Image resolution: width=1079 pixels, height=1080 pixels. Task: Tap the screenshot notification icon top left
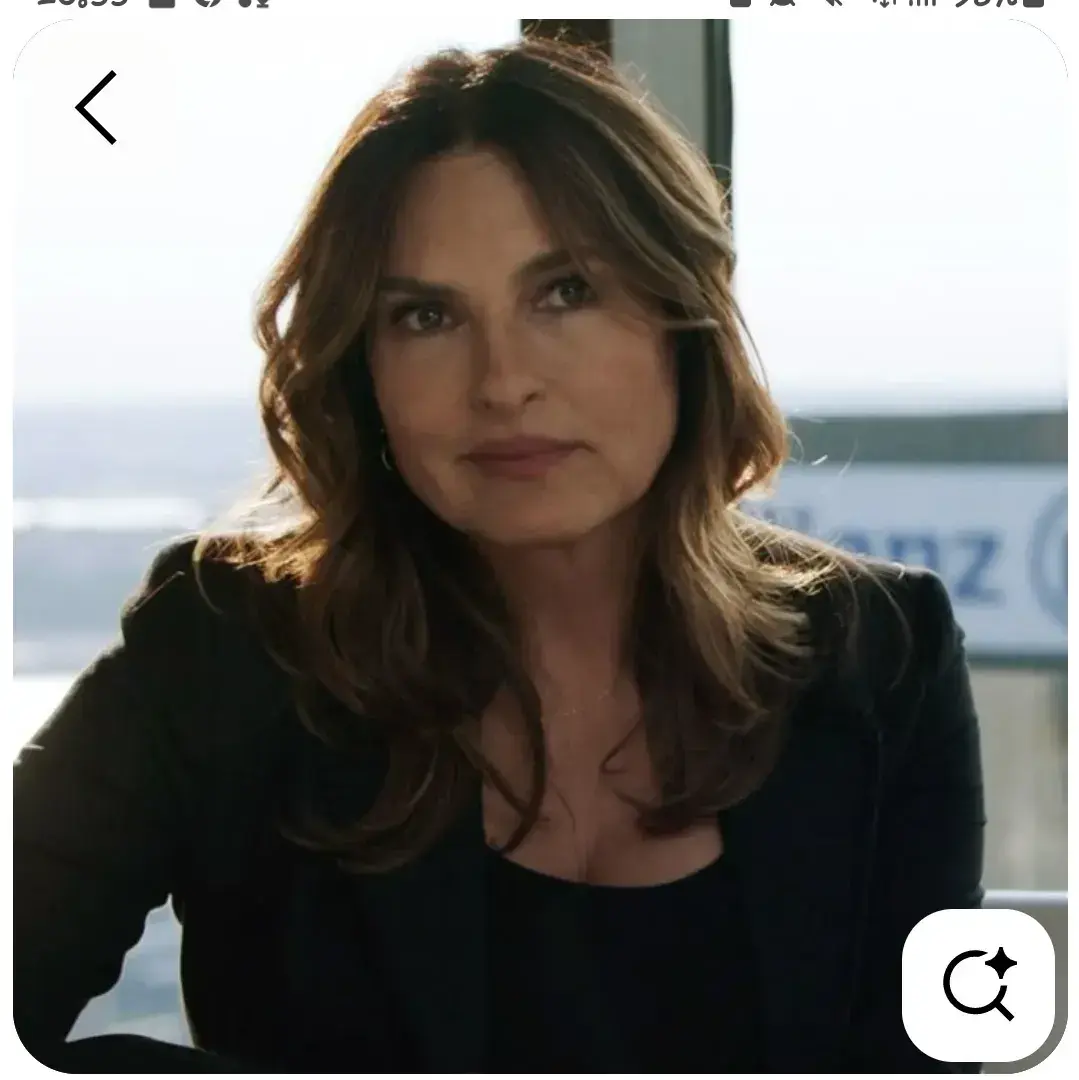tap(160, 6)
